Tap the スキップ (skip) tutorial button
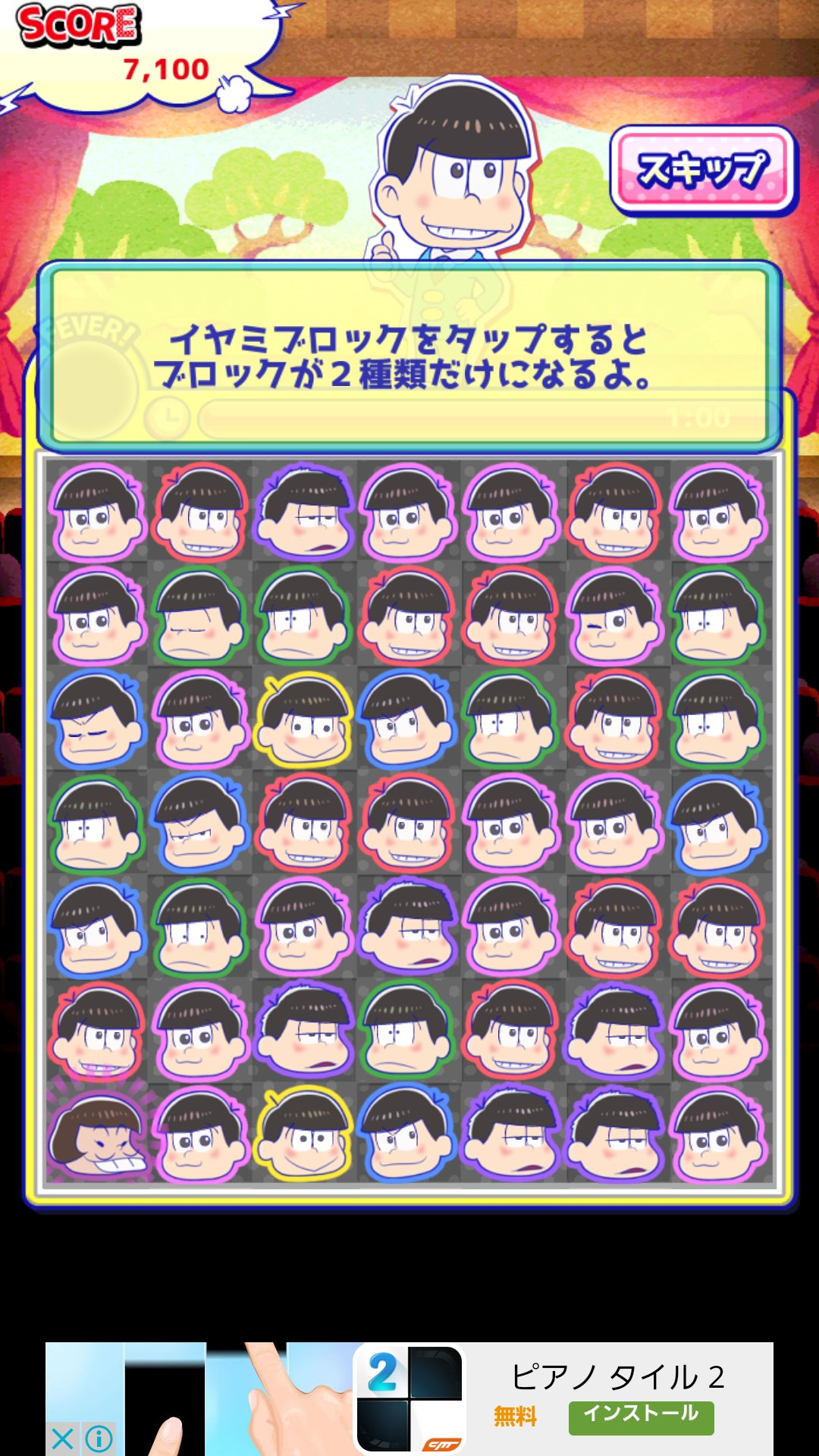Viewport: 819px width, 1456px height. [x=702, y=169]
